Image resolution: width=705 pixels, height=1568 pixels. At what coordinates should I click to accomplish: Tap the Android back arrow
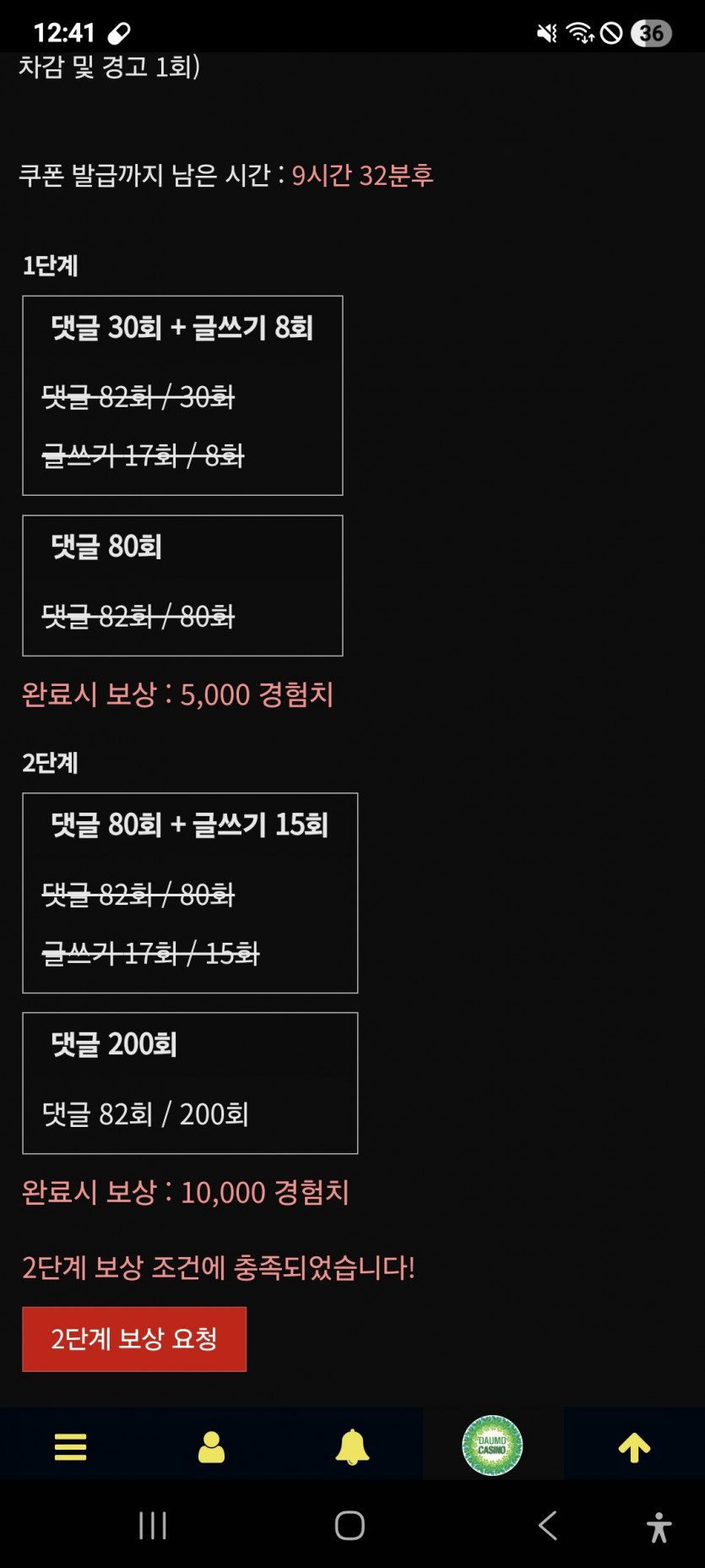(548, 1526)
